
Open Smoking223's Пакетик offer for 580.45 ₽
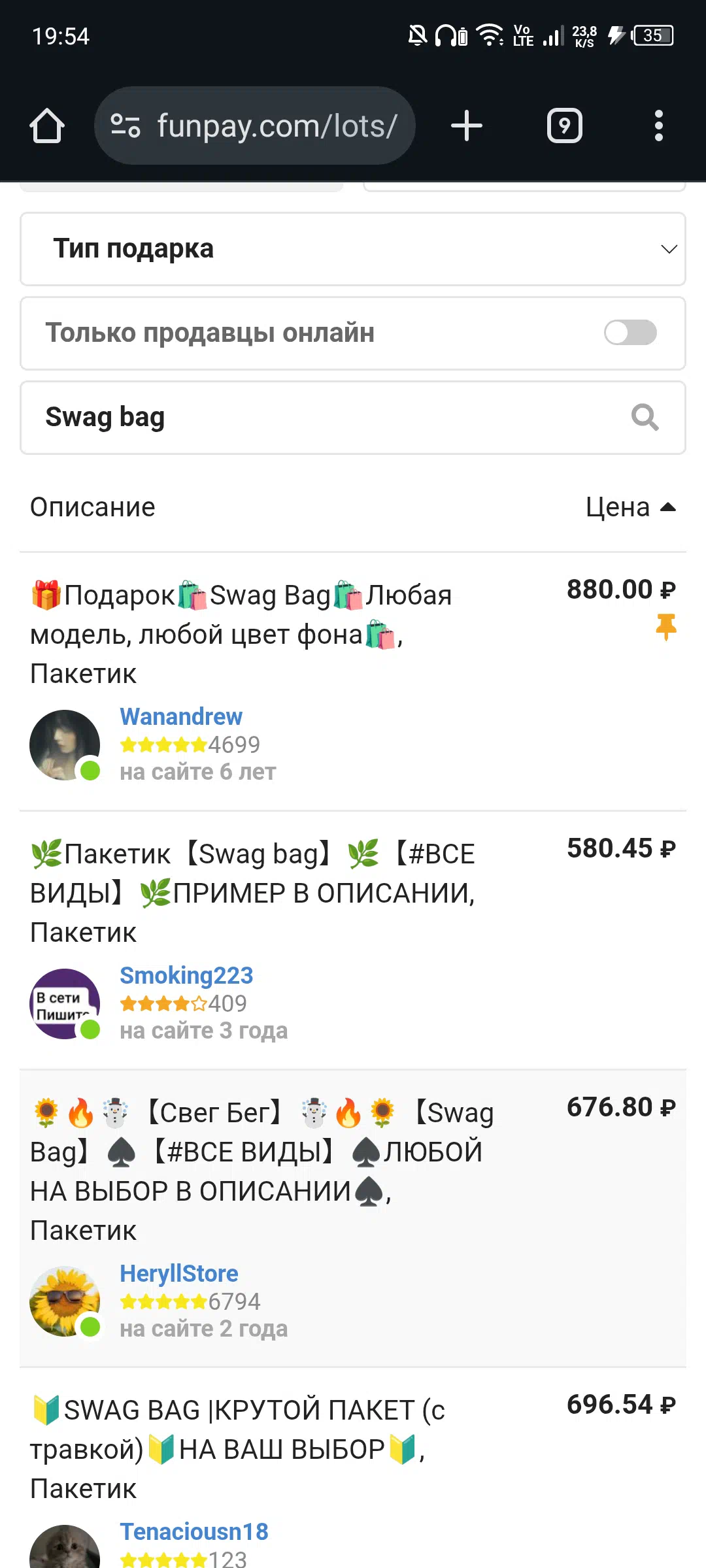(353, 940)
